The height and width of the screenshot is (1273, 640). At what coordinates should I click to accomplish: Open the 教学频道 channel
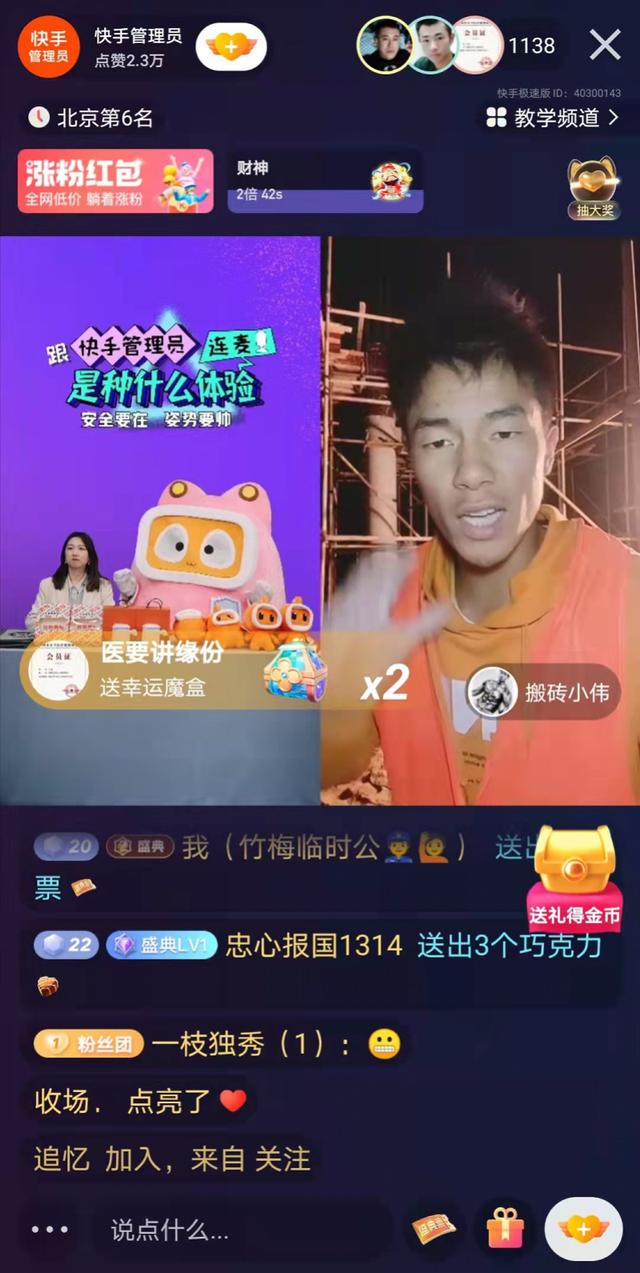[553, 118]
